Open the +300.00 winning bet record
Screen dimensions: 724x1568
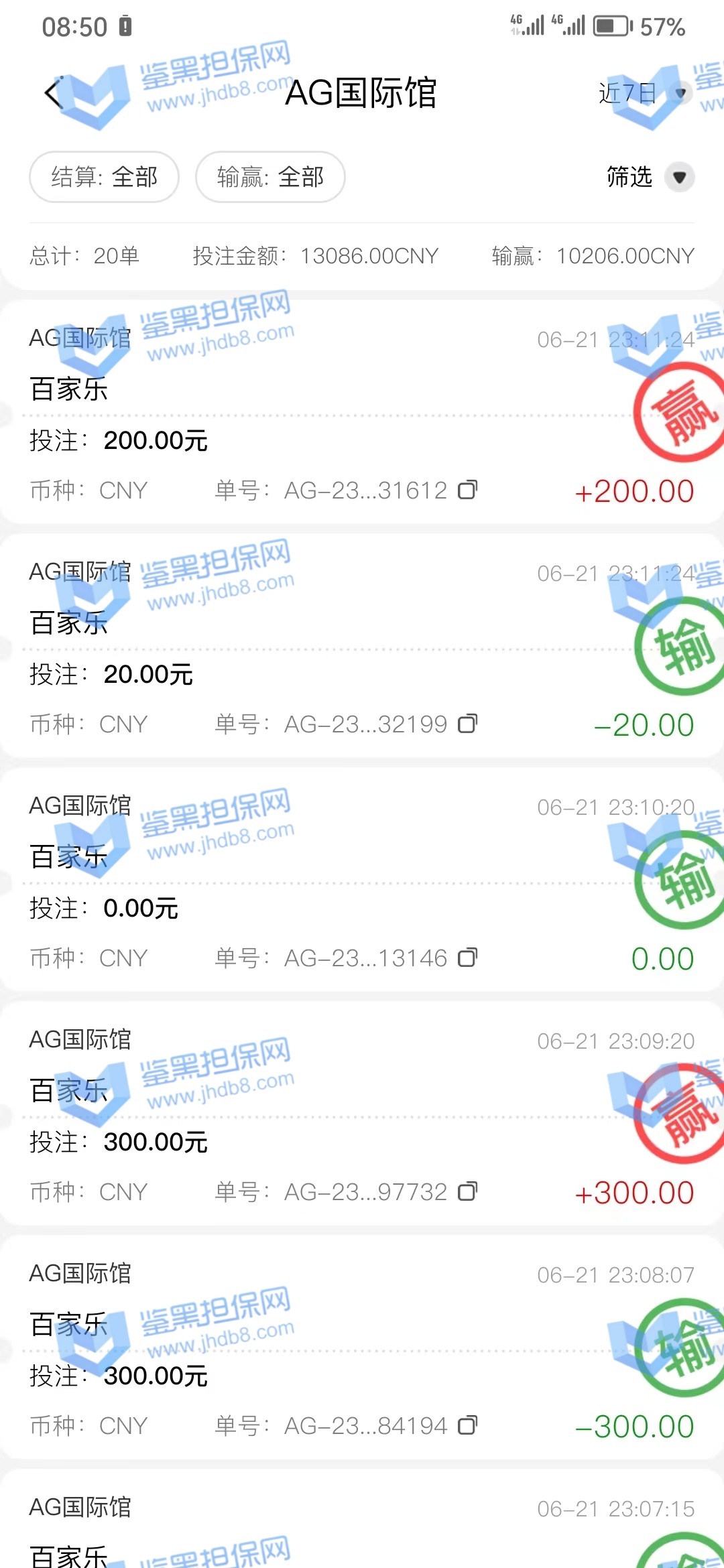pos(335,1118)
